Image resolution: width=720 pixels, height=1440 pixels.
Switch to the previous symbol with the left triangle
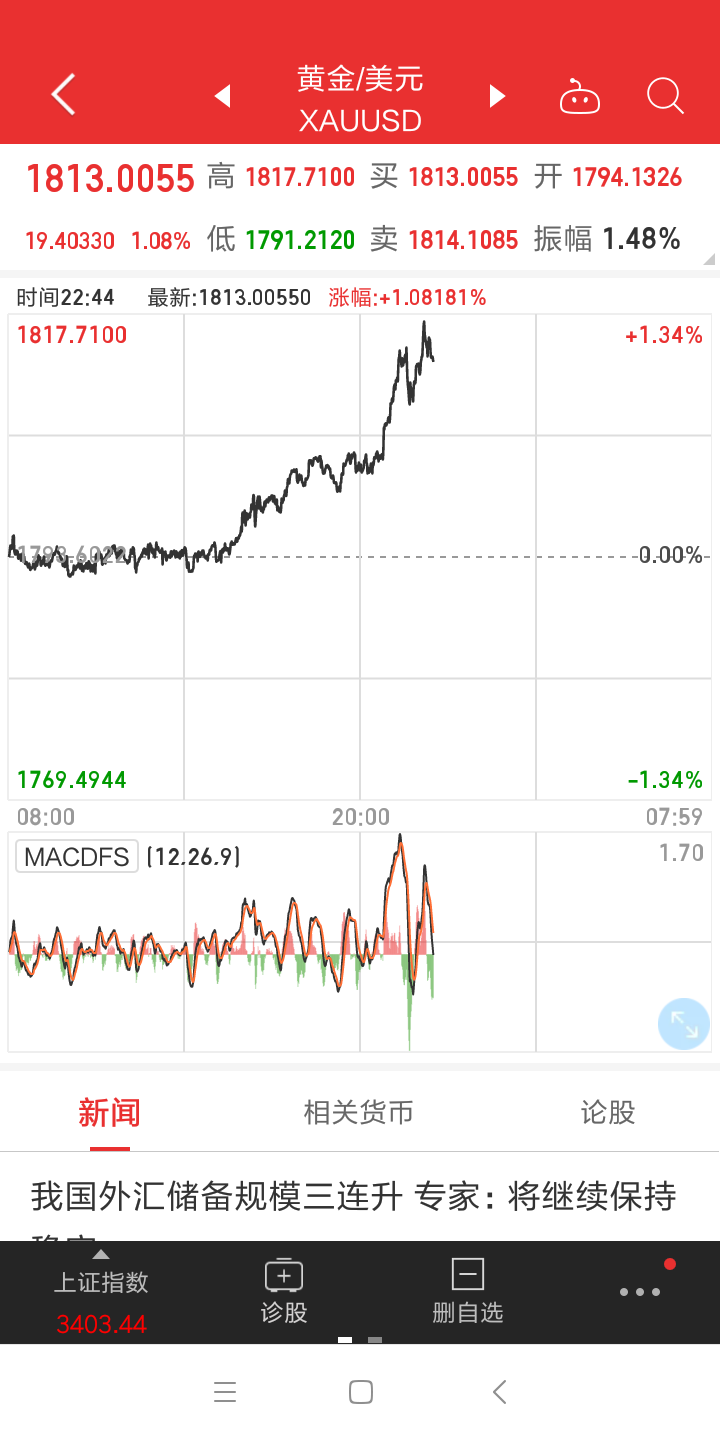[222, 96]
